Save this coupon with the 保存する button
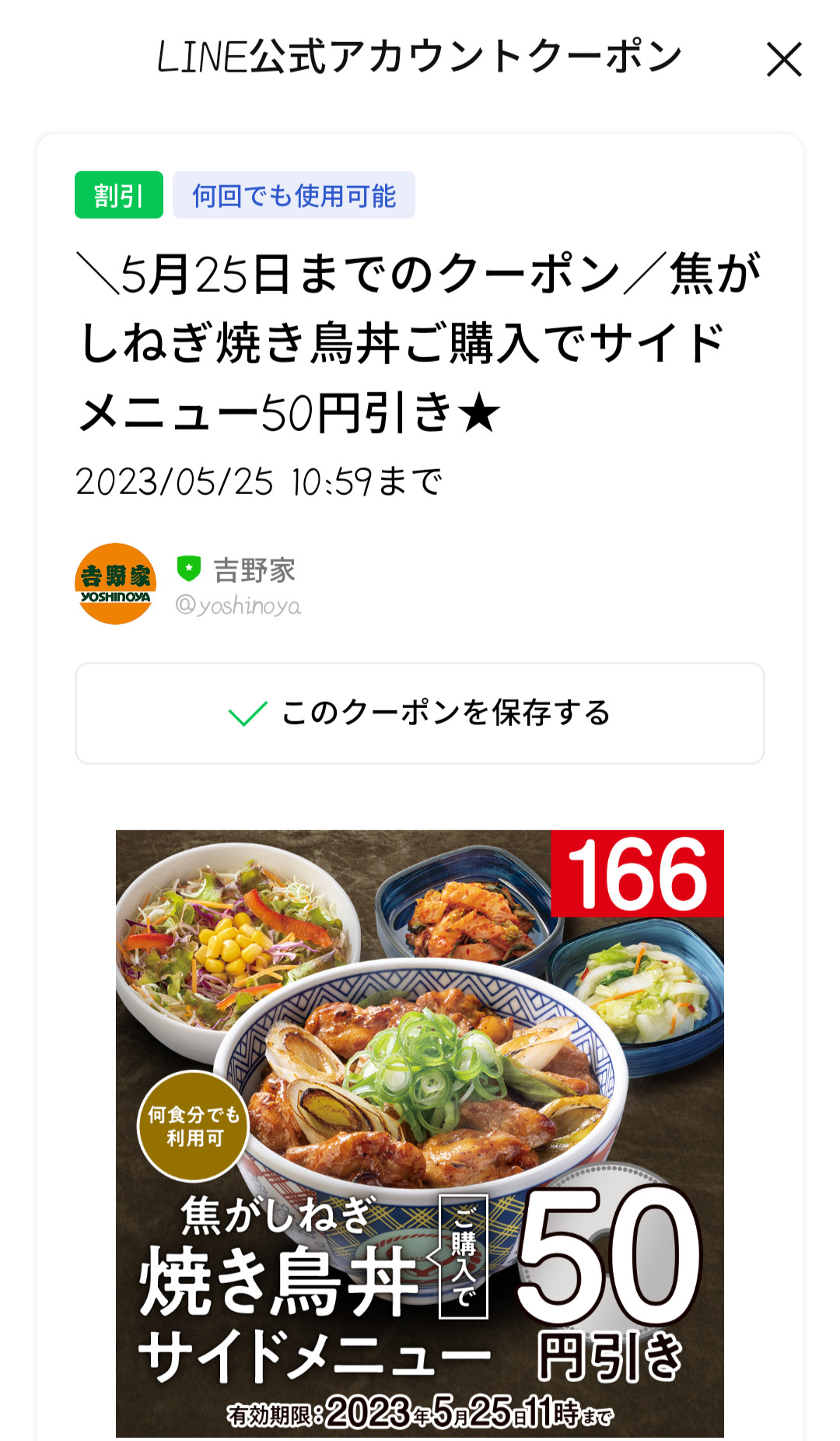 click(x=420, y=713)
